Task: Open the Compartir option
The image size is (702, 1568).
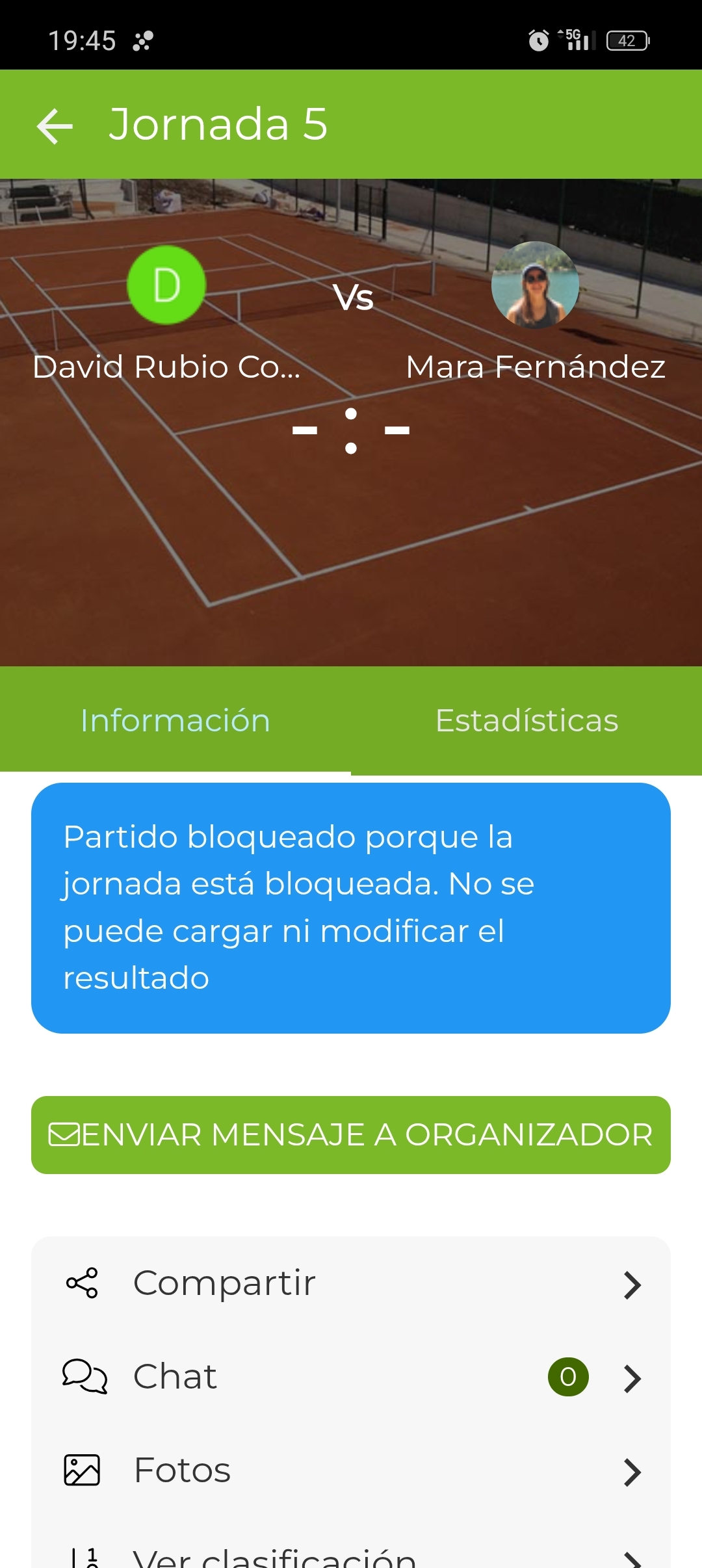Action: [351, 1283]
